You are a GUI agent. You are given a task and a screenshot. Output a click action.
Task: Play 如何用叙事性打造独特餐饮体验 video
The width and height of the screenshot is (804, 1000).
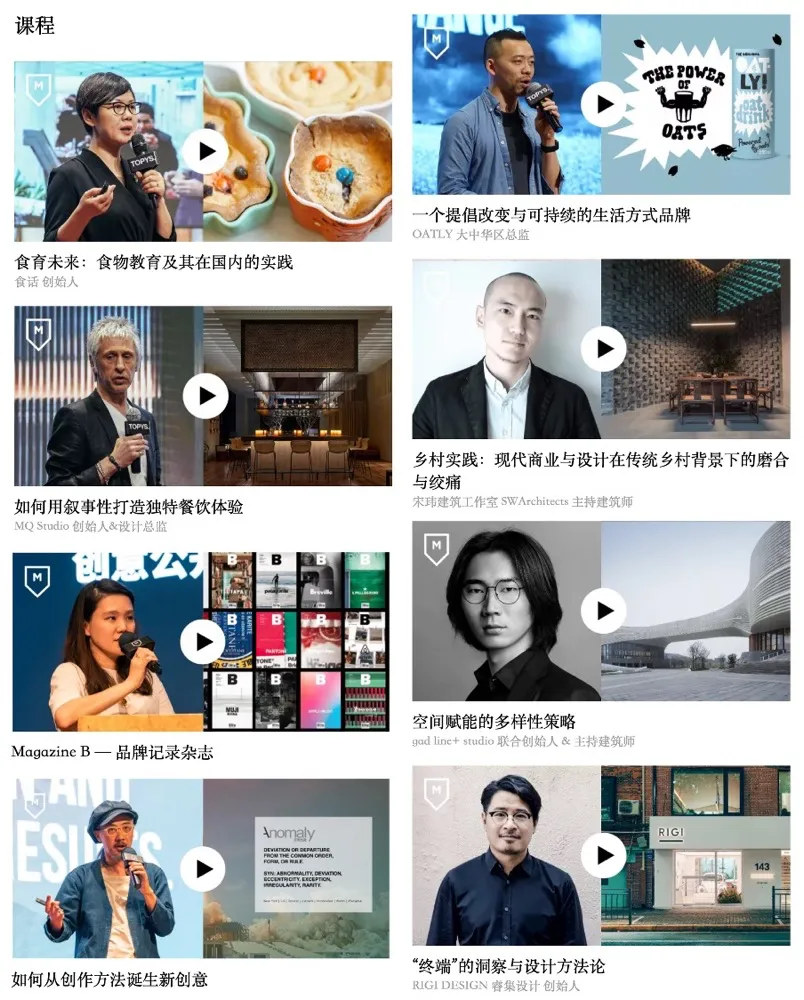tap(204, 396)
